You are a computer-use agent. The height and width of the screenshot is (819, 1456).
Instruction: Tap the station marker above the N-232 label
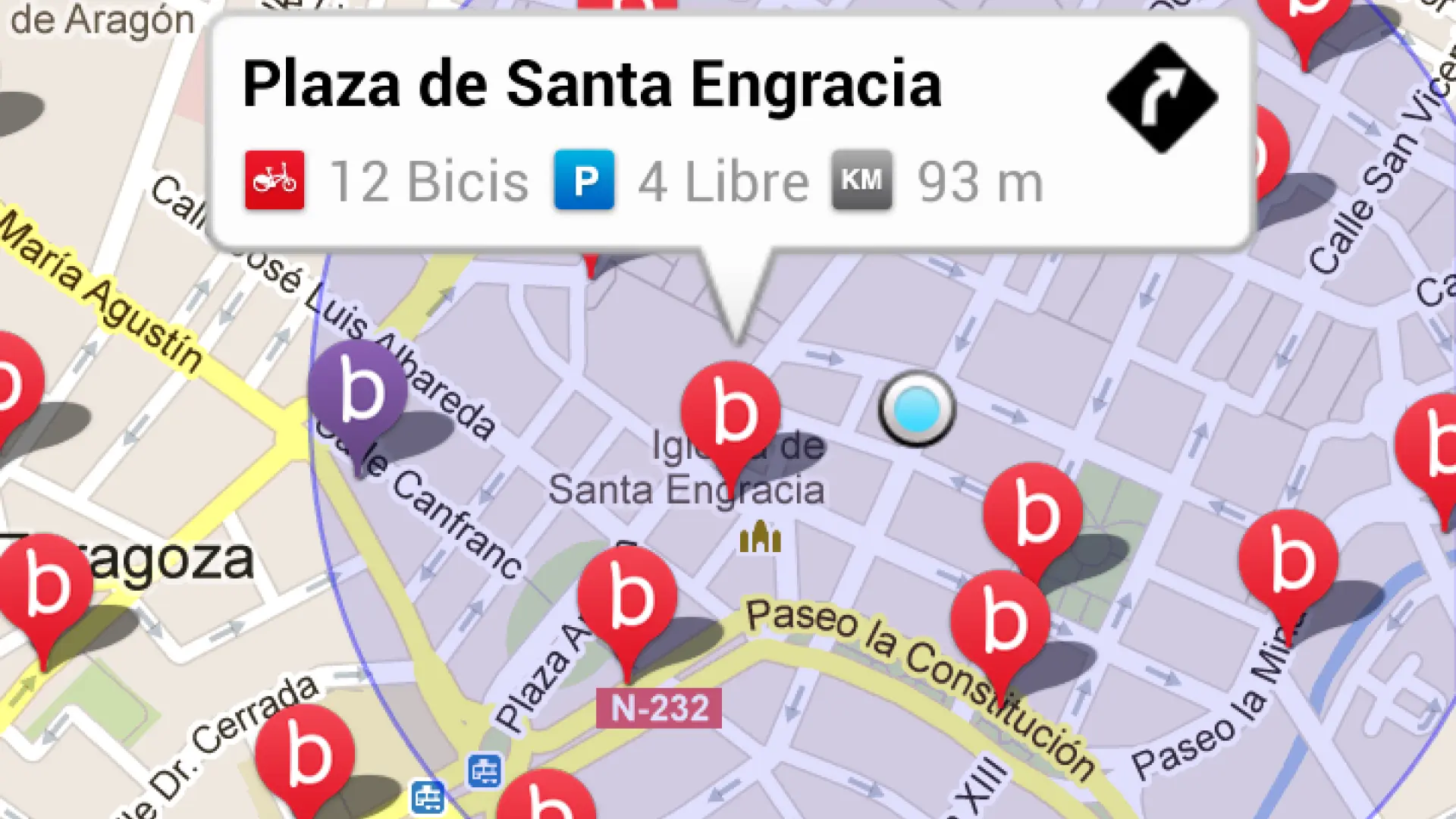[627, 599]
